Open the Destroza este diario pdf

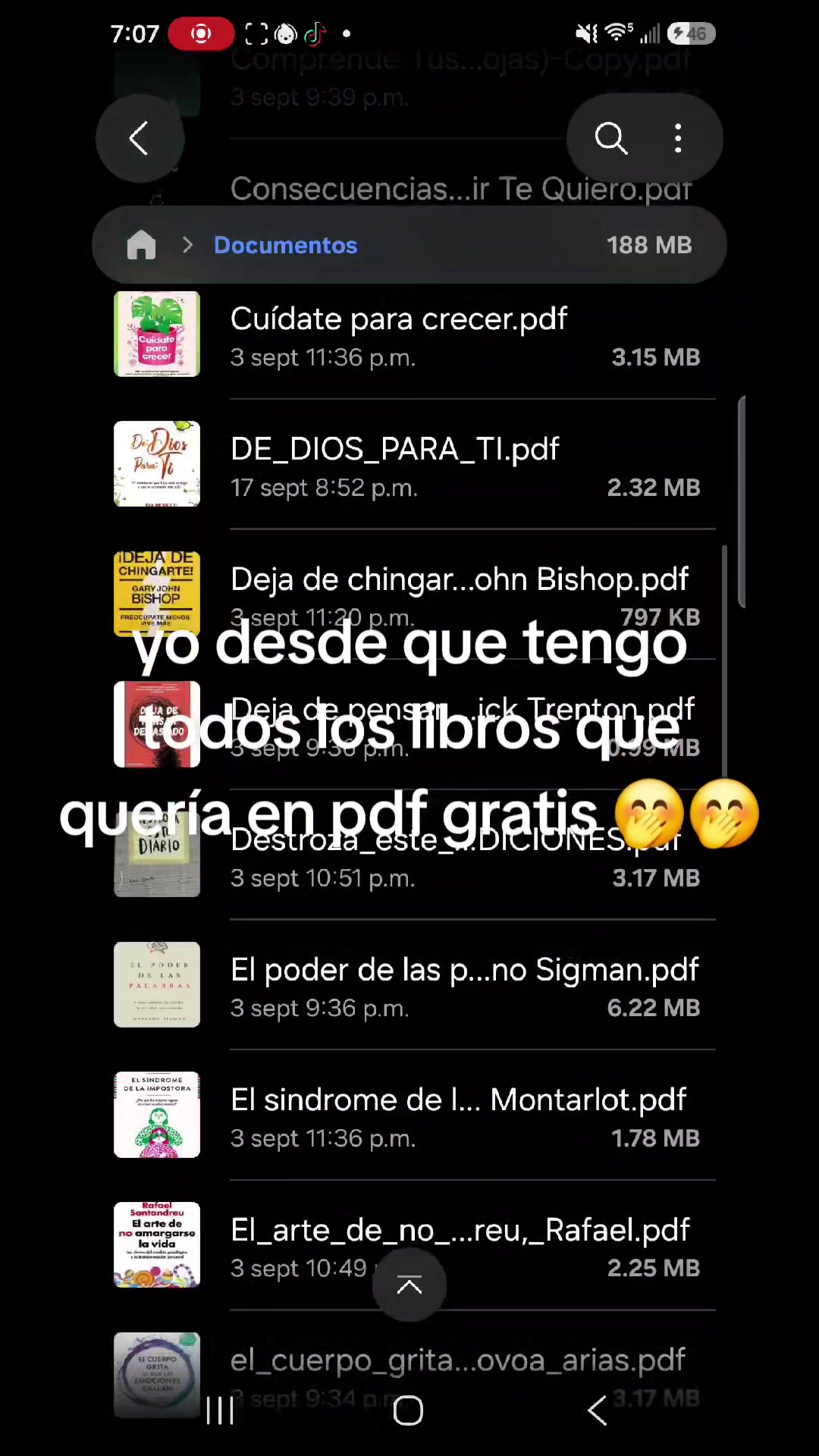click(409, 855)
